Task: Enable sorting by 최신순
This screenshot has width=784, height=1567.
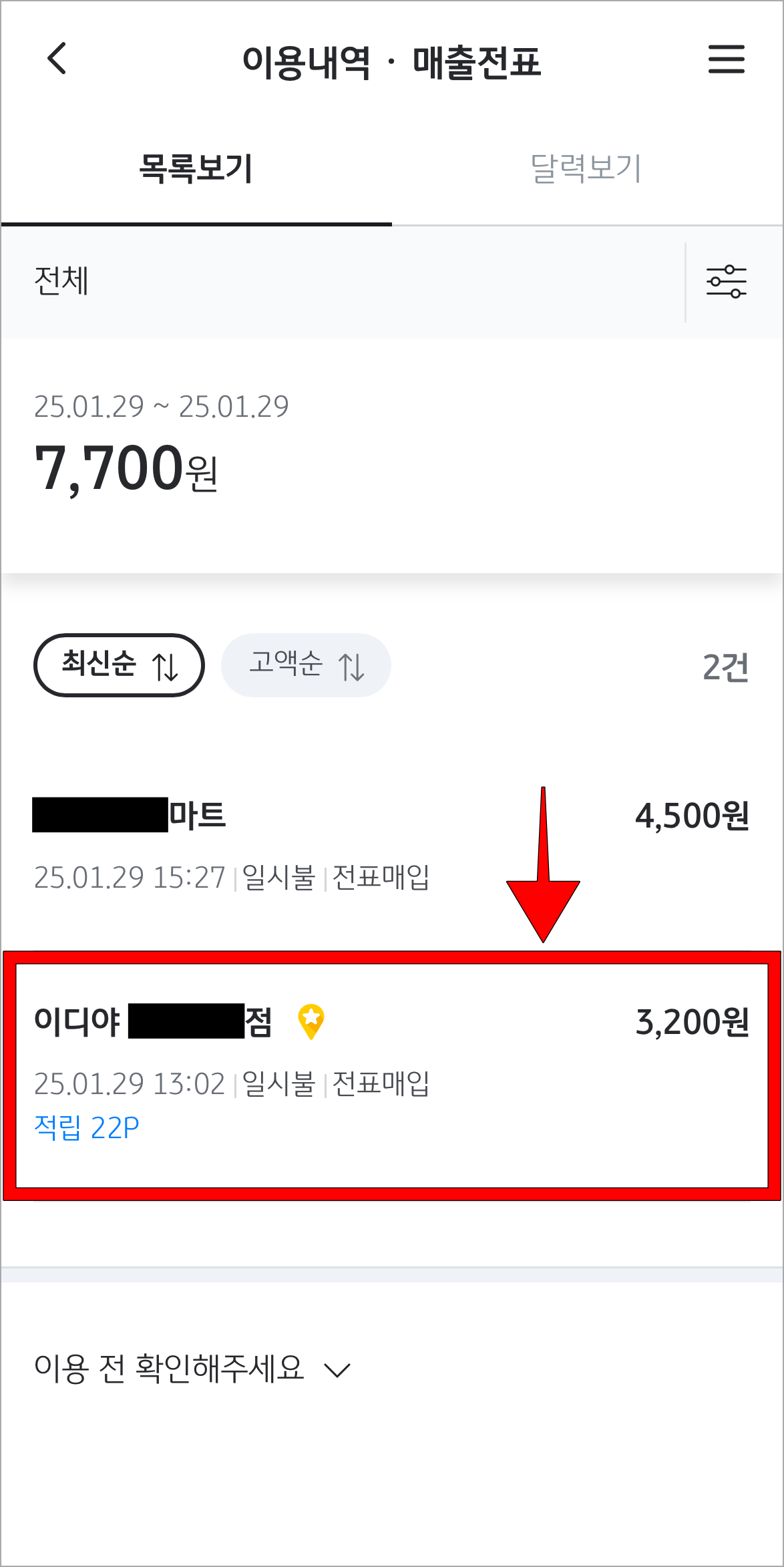Action: pos(118,665)
